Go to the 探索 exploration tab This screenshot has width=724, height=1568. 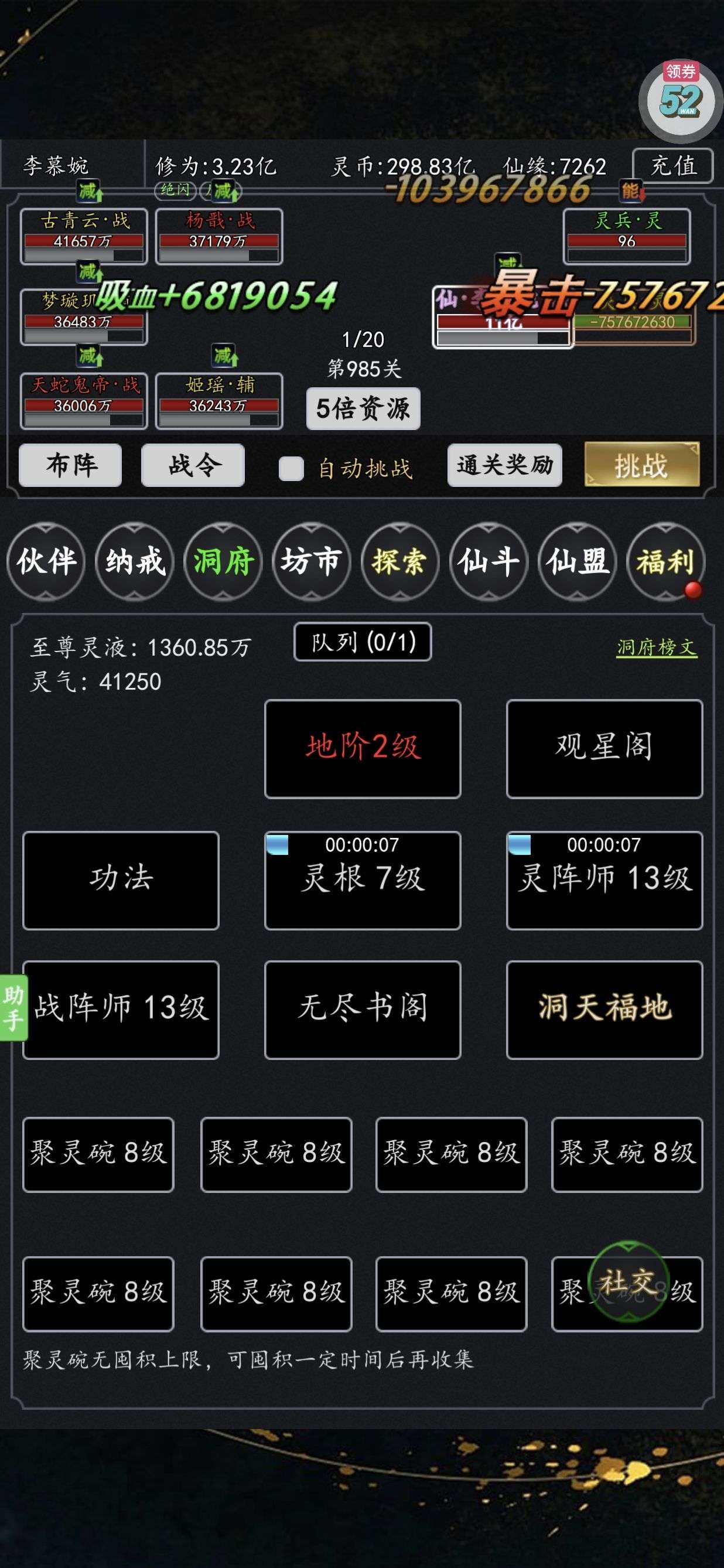pyautogui.click(x=399, y=561)
